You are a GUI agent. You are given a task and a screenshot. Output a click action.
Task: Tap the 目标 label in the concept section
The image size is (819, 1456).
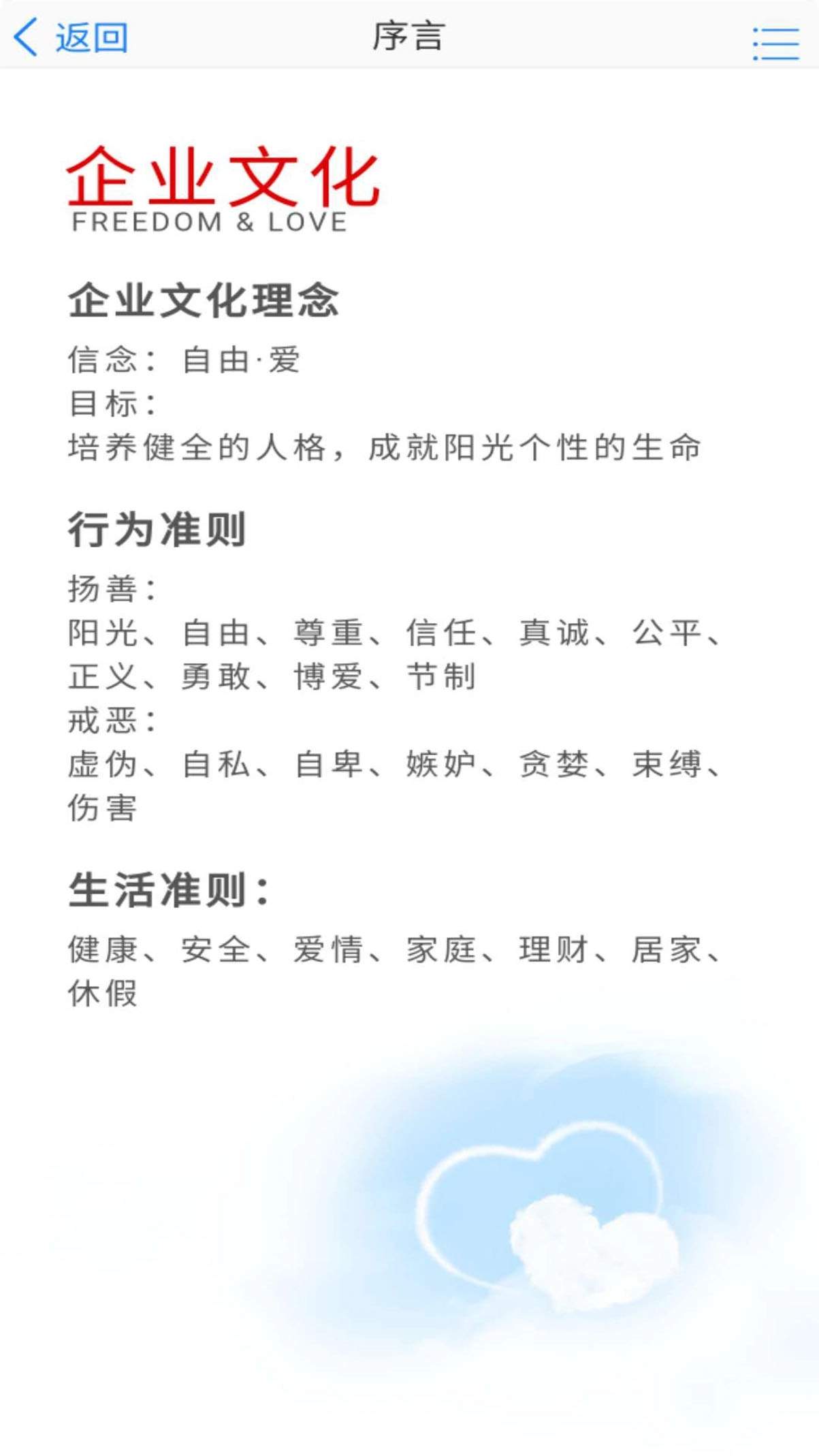109,402
